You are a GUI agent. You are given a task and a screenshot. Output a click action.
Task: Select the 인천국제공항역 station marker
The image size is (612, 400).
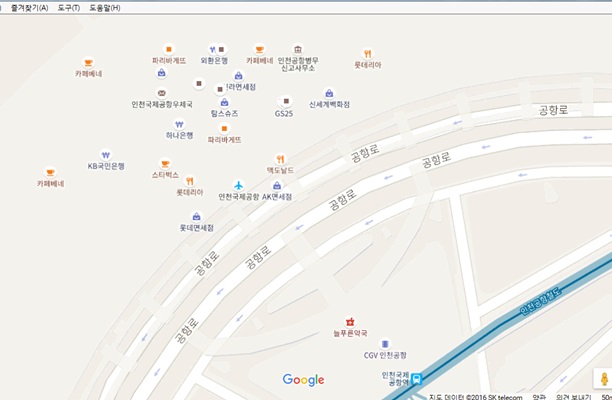click(417, 378)
